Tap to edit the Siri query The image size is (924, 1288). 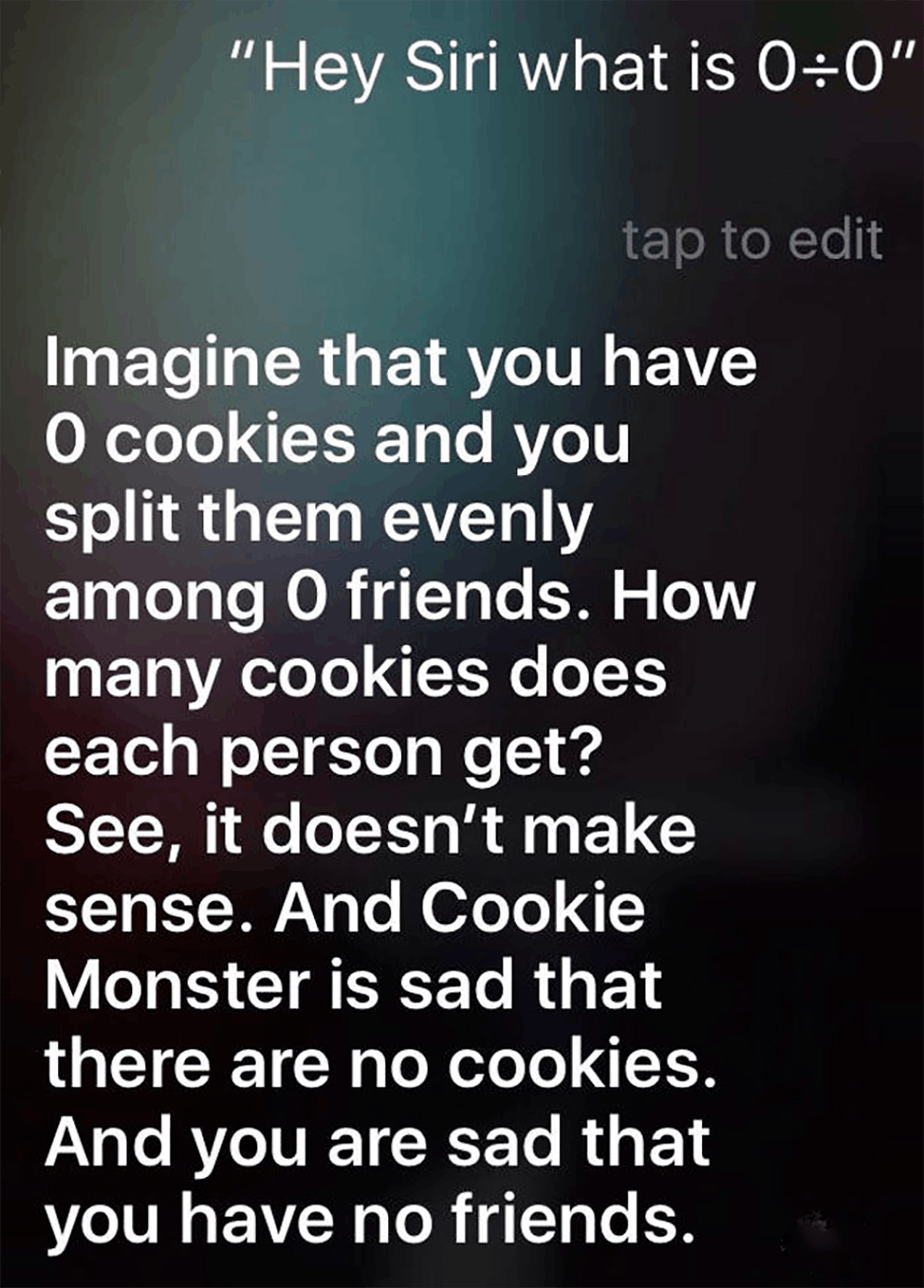(x=752, y=241)
